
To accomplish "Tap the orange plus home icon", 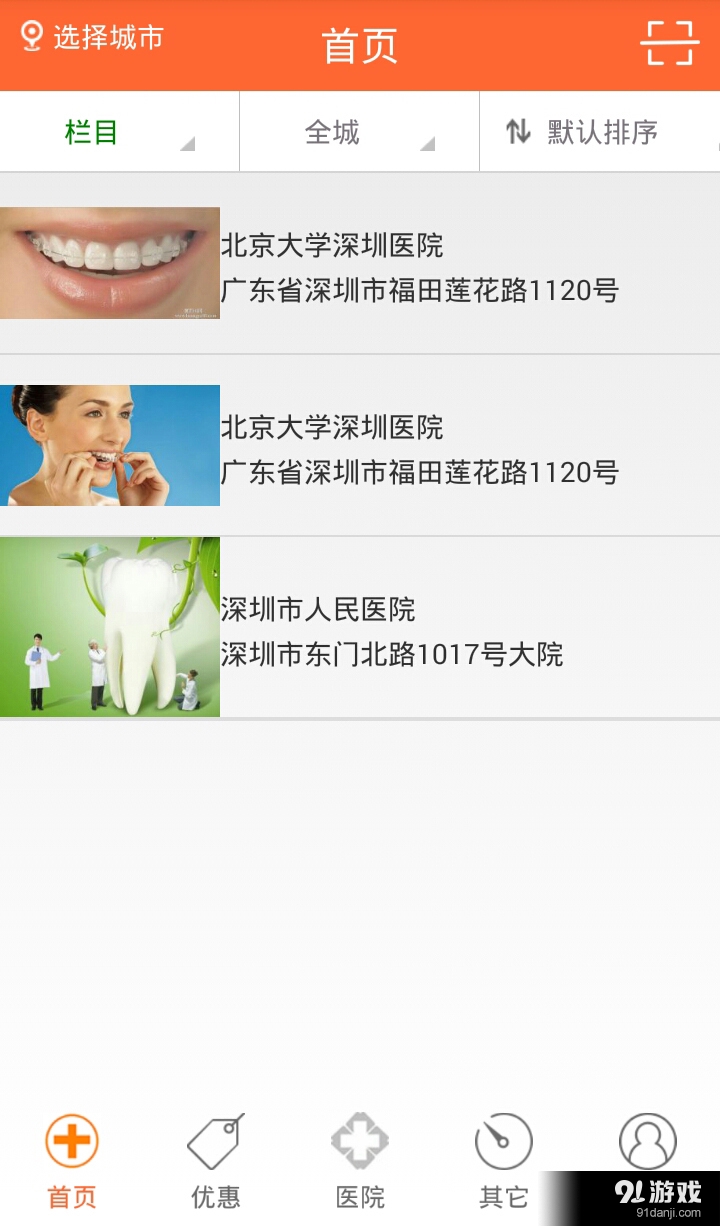I will coord(71,1138).
